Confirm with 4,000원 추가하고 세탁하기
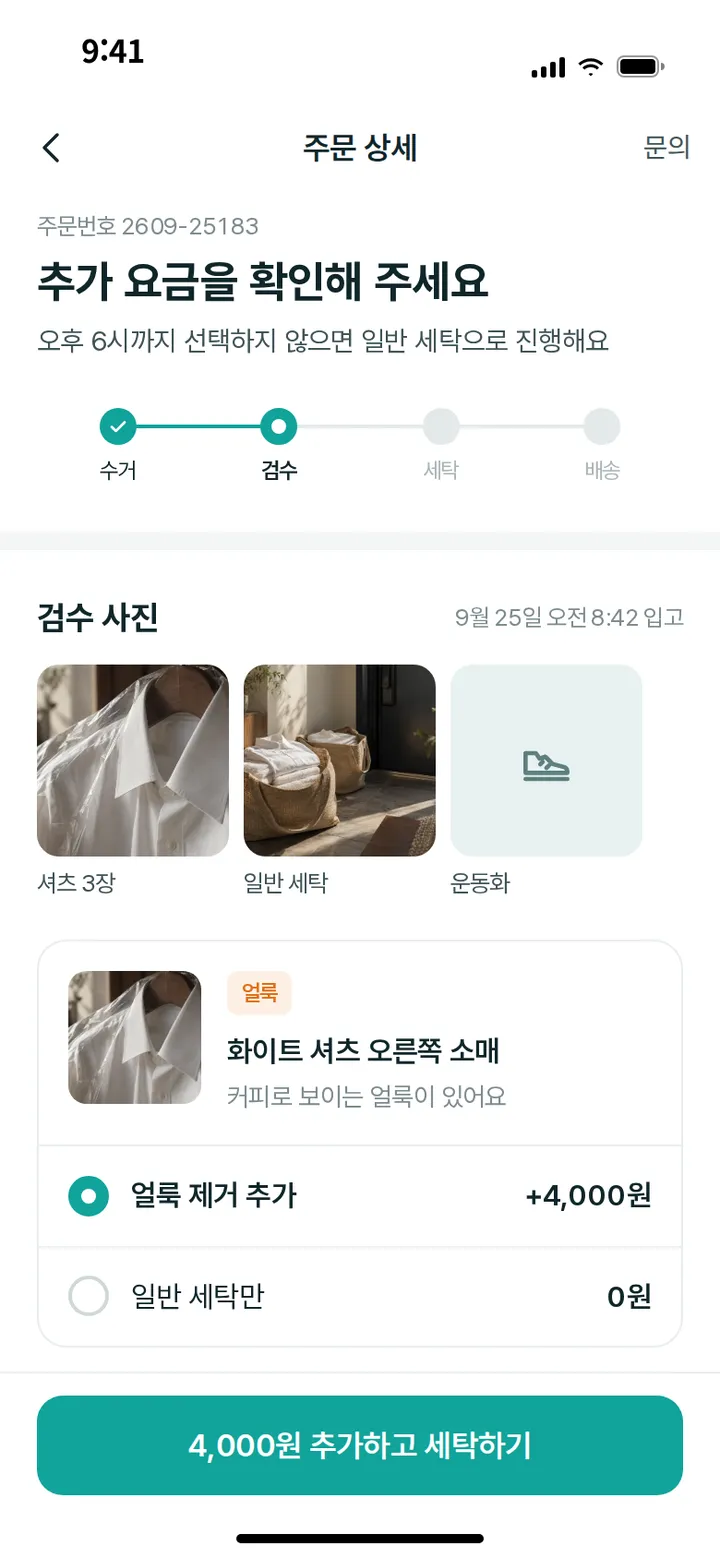 360,1445
